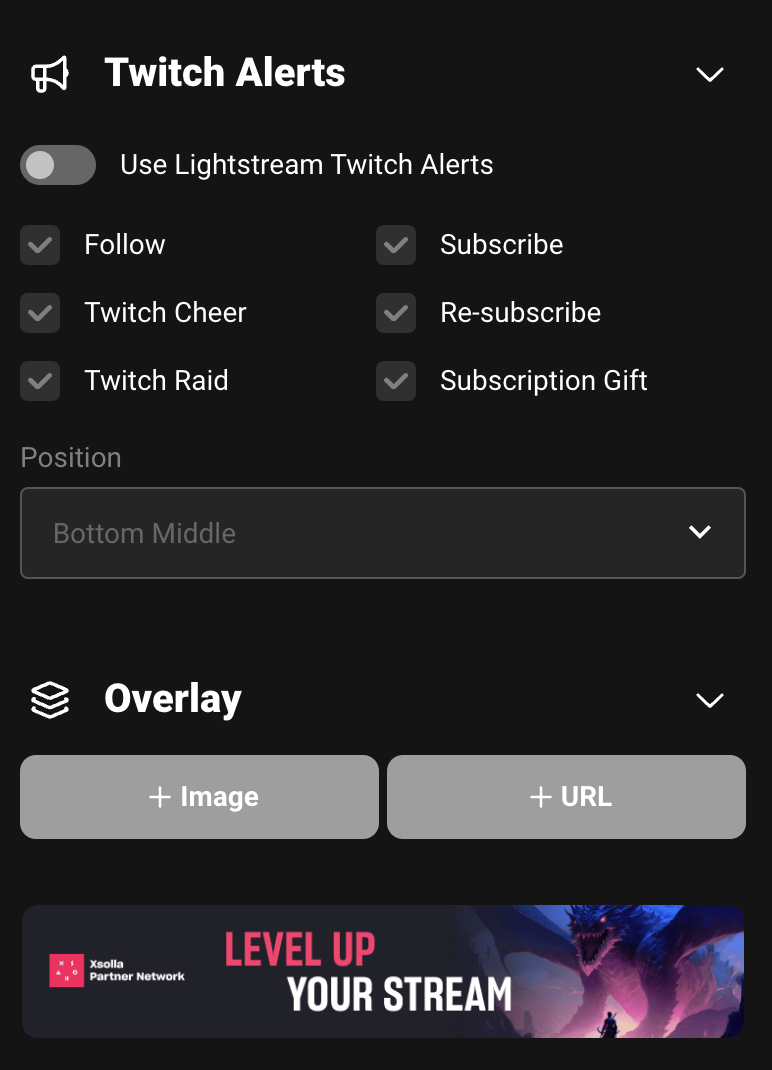
Task: Open the Position dropdown set to Bottom Middle
Action: pos(382,533)
